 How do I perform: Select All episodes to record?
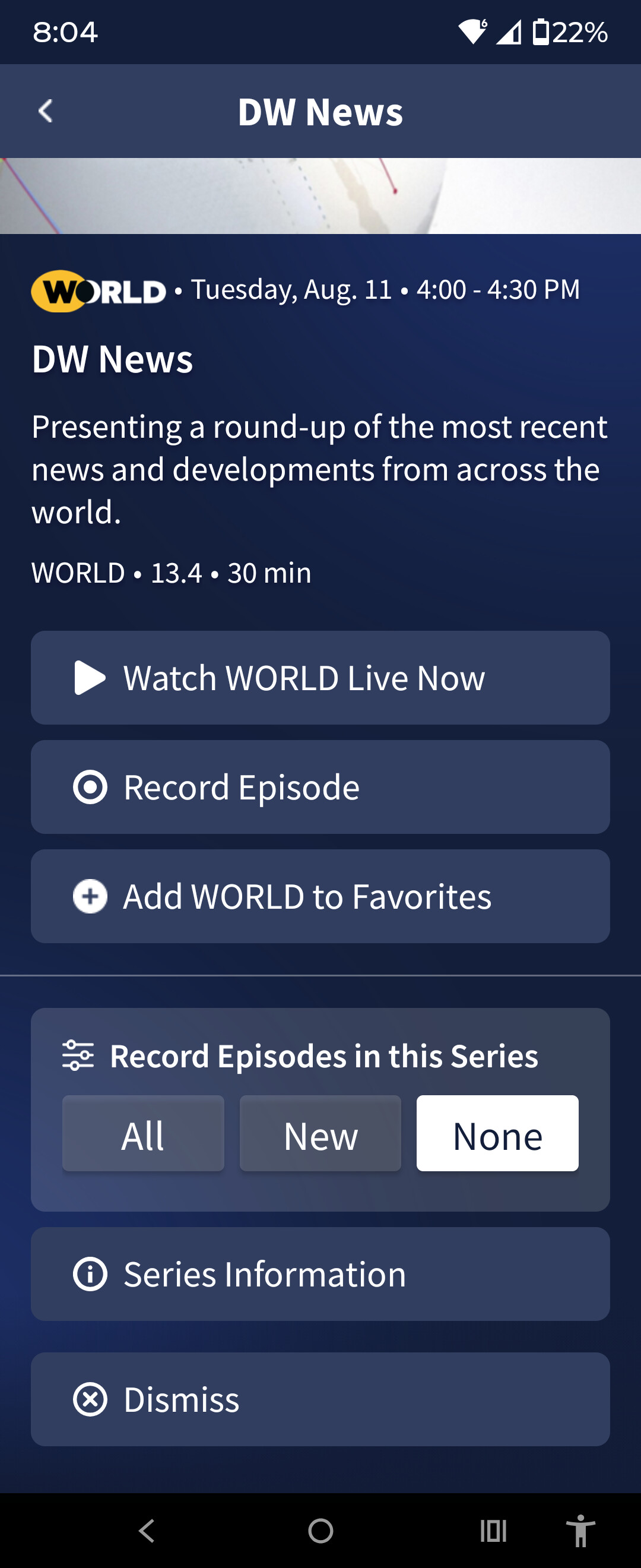[x=143, y=1133]
